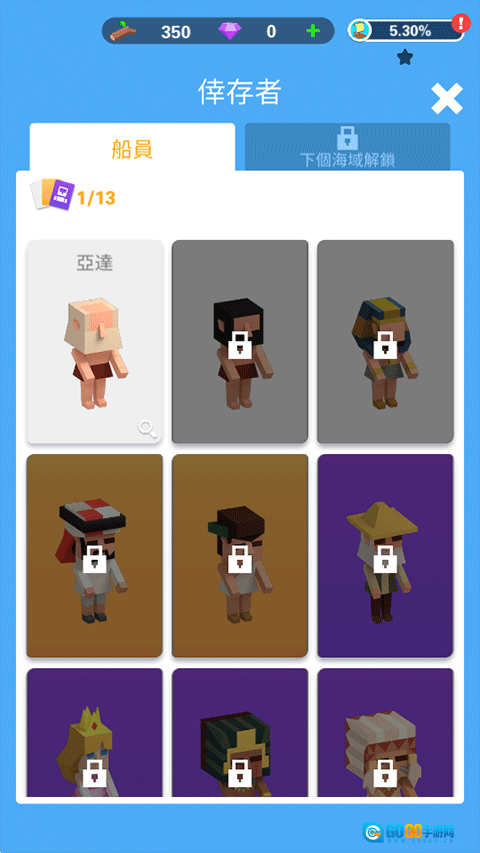Select the locked straw hat elder card
The image size is (480, 853).
[385, 555]
